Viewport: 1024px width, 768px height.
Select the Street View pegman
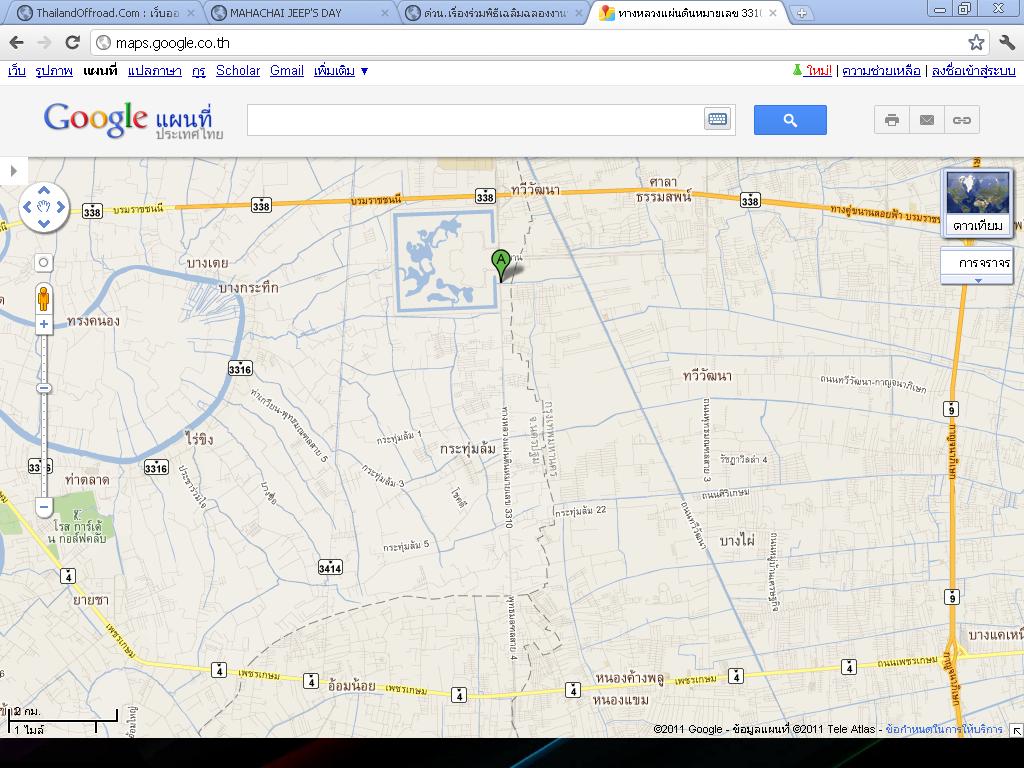[x=44, y=297]
